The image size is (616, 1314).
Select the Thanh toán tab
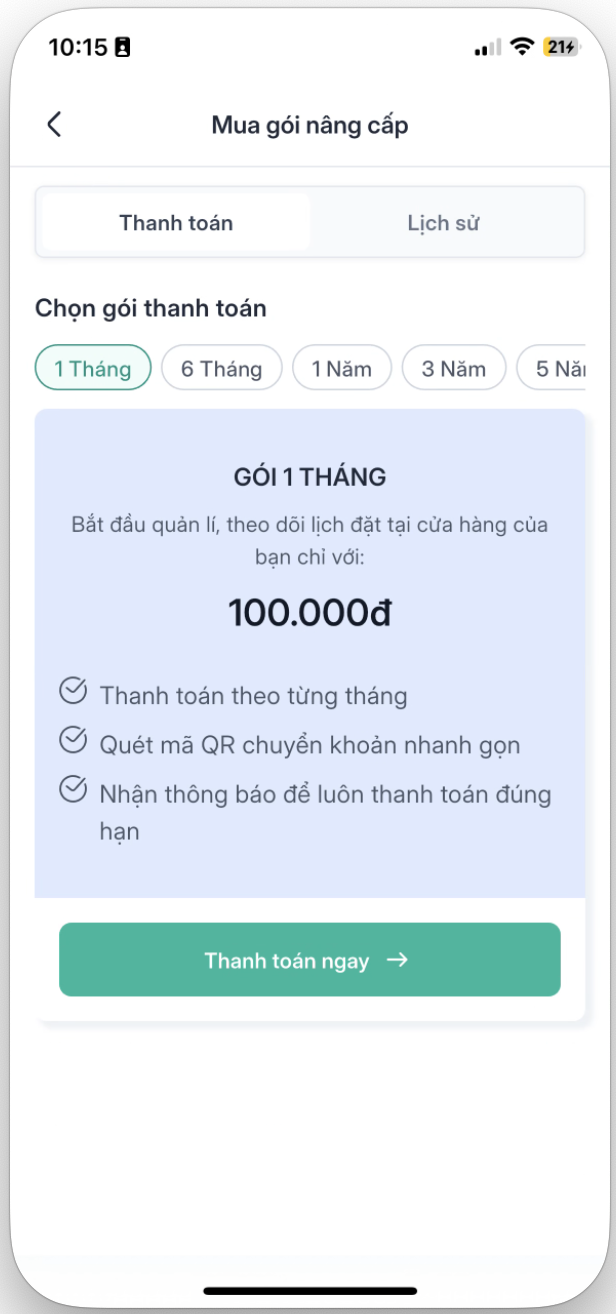[x=176, y=222]
